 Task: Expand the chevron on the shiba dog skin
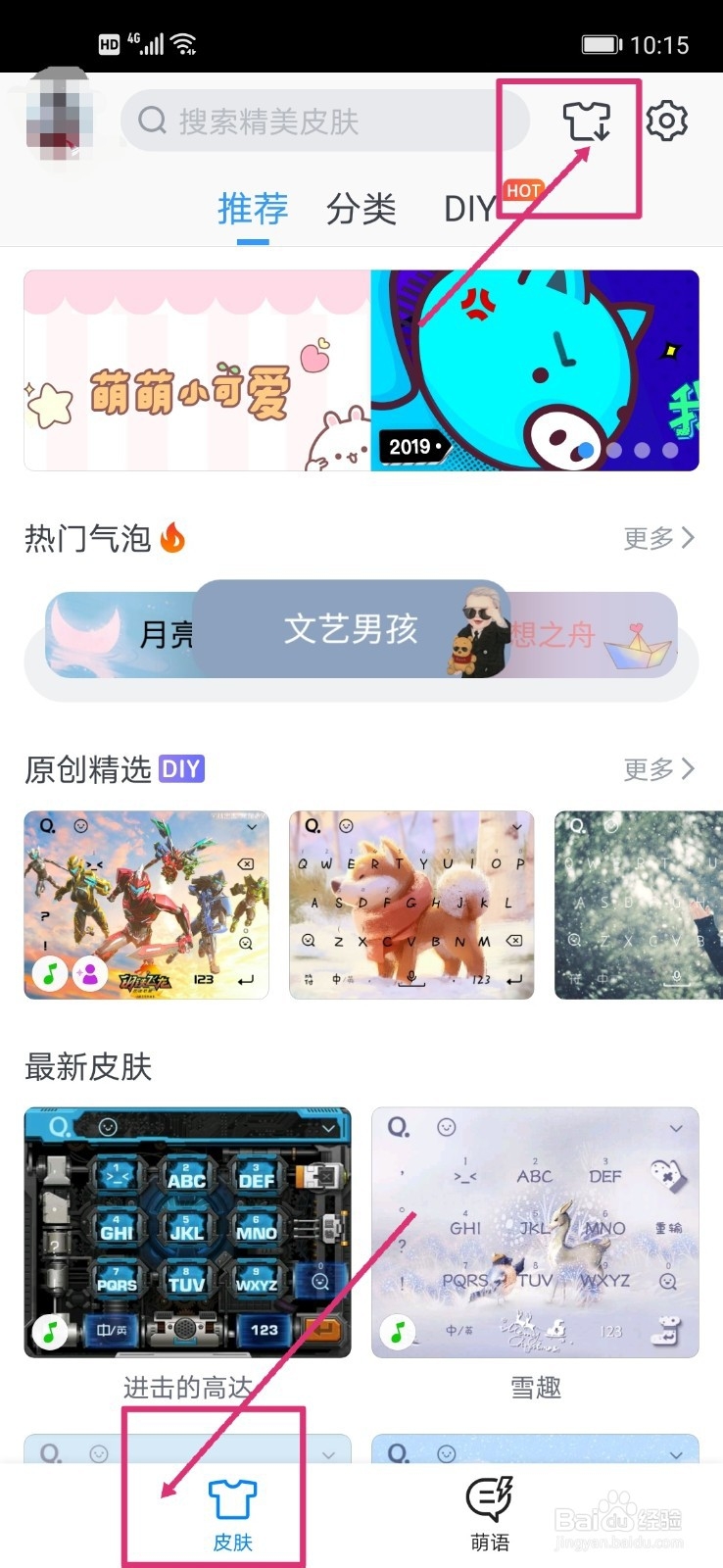(519, 826)
